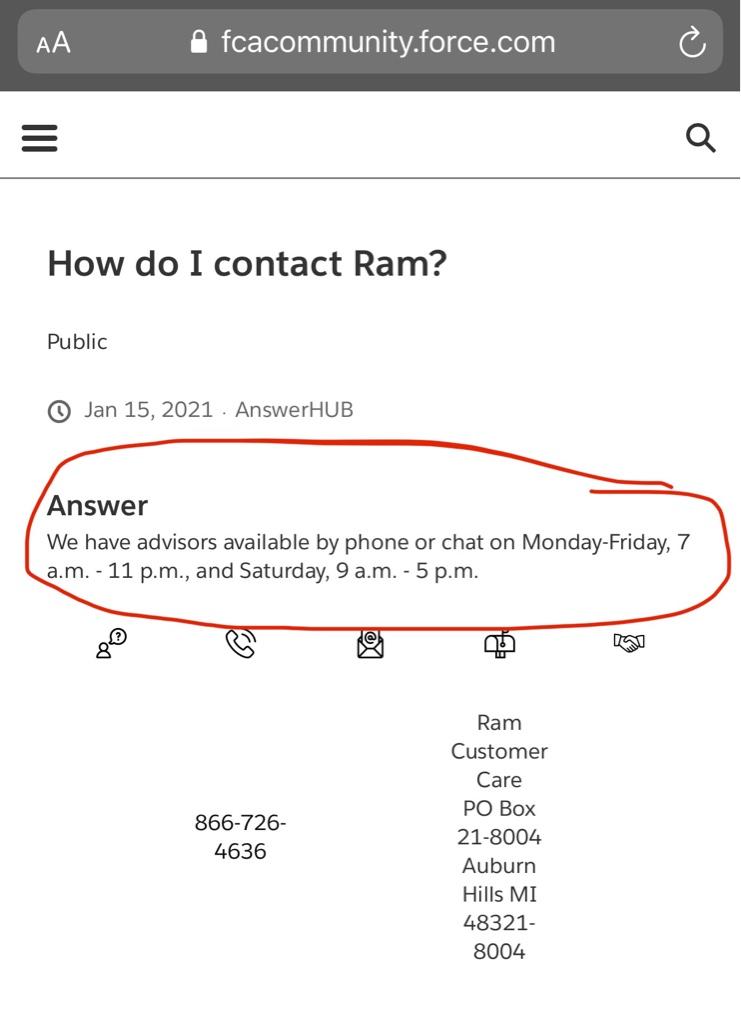The height and width of the screenshot is (1024, 741).
Task: Call Ram at 866-726-4636
Action: tap(240, 837)
